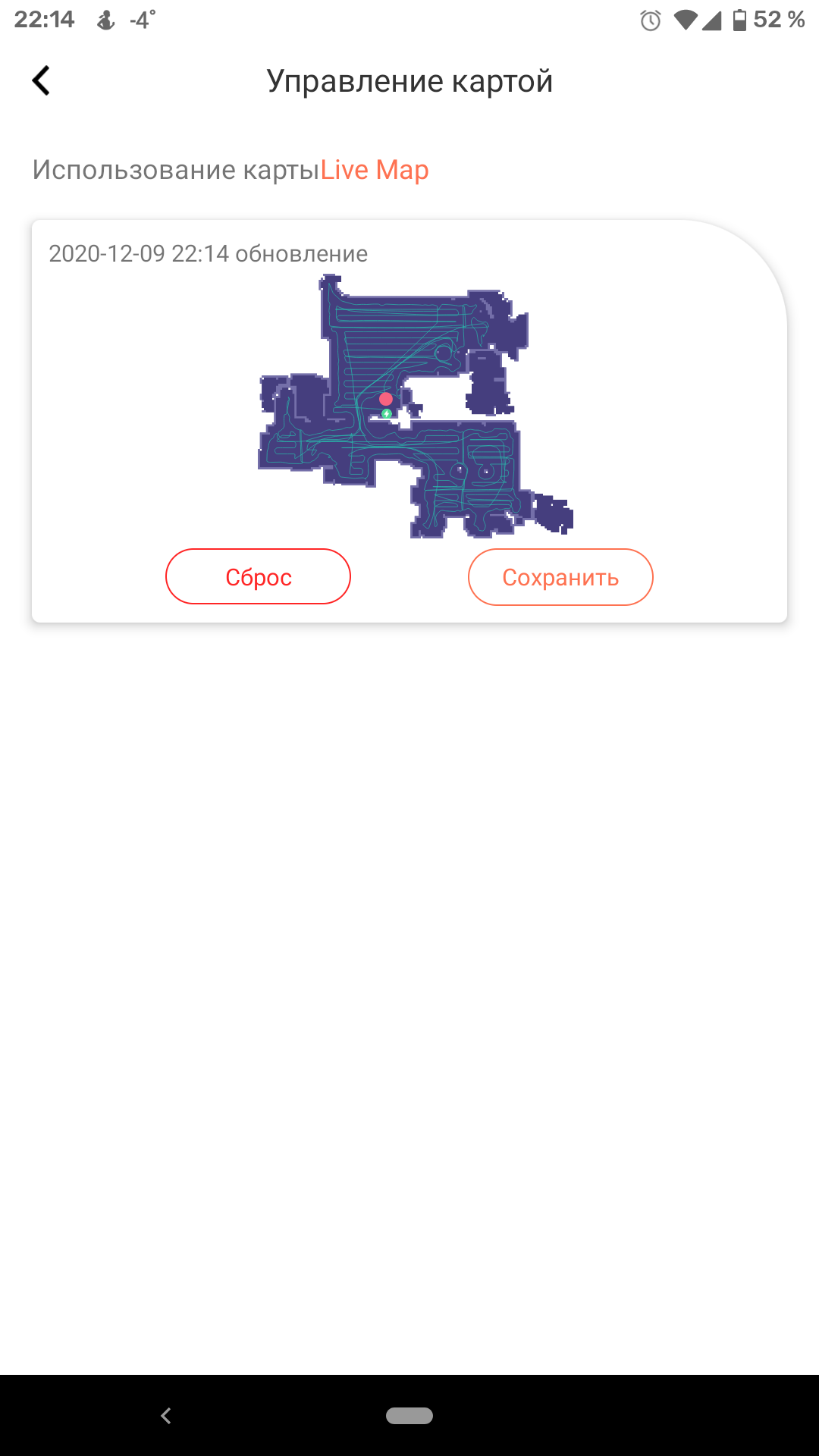
Task: Tap the system back button
Action: click(x=166, y=1415)
